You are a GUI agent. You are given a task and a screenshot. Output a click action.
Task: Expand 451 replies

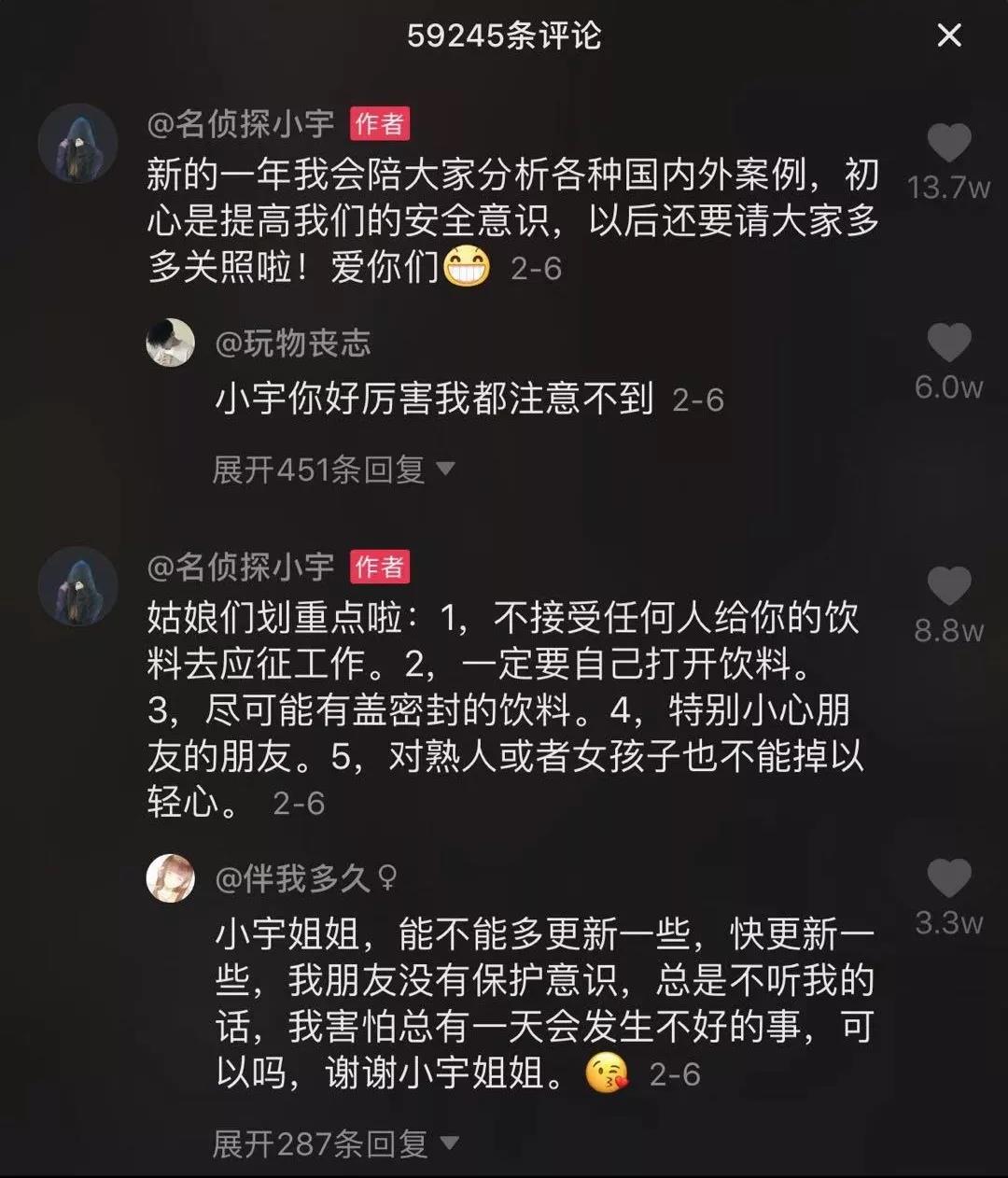click(x=333, y=469)
